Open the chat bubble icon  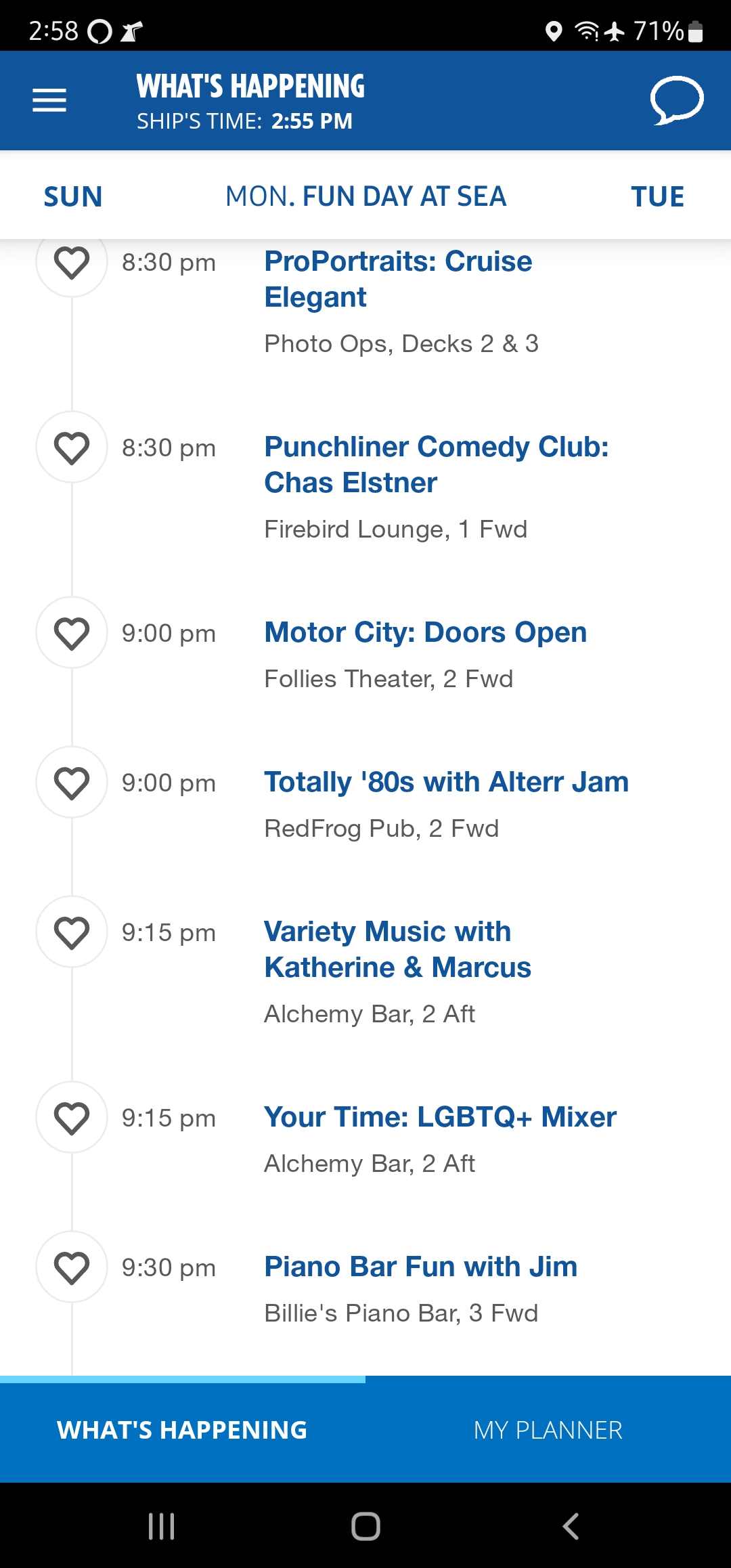[677, 101]
